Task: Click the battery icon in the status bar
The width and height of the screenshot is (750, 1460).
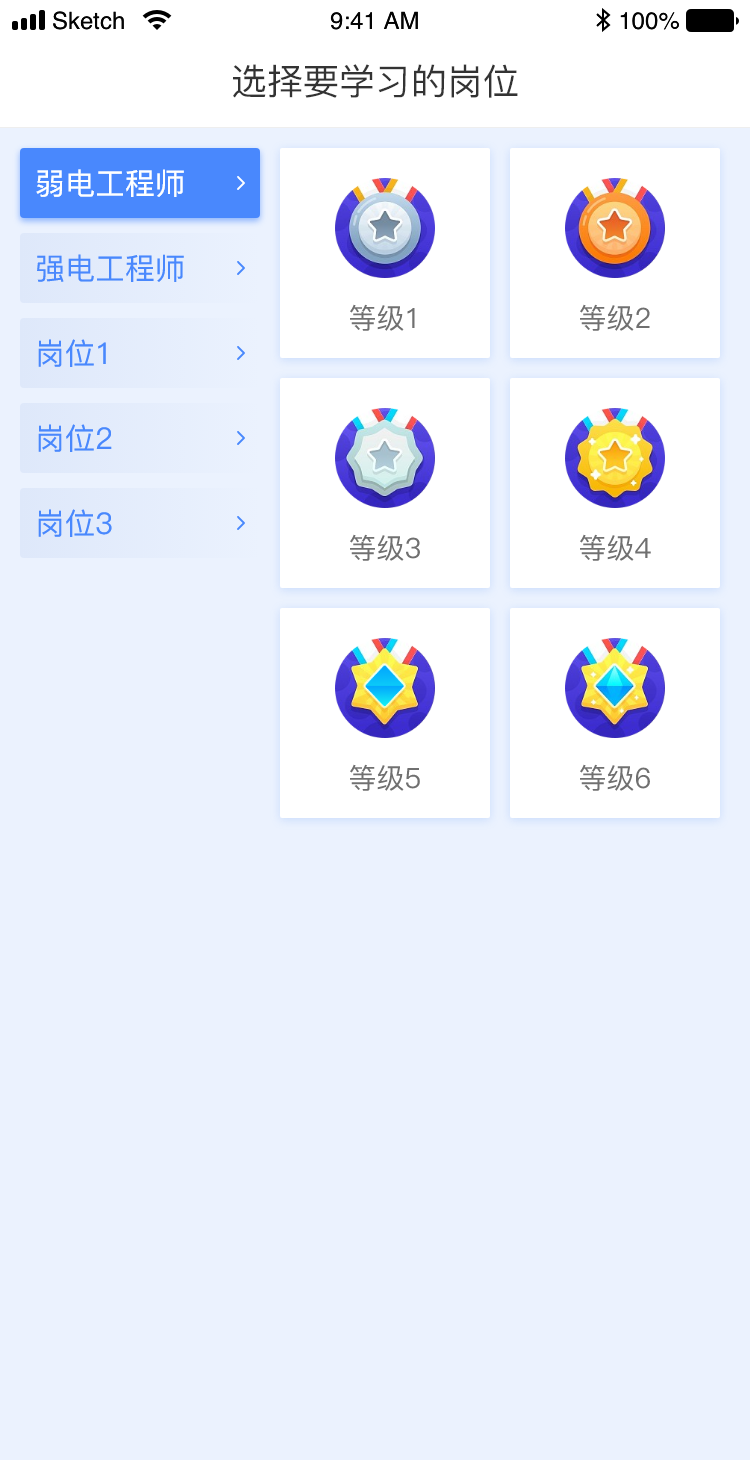Action: (x=710, y=18)
